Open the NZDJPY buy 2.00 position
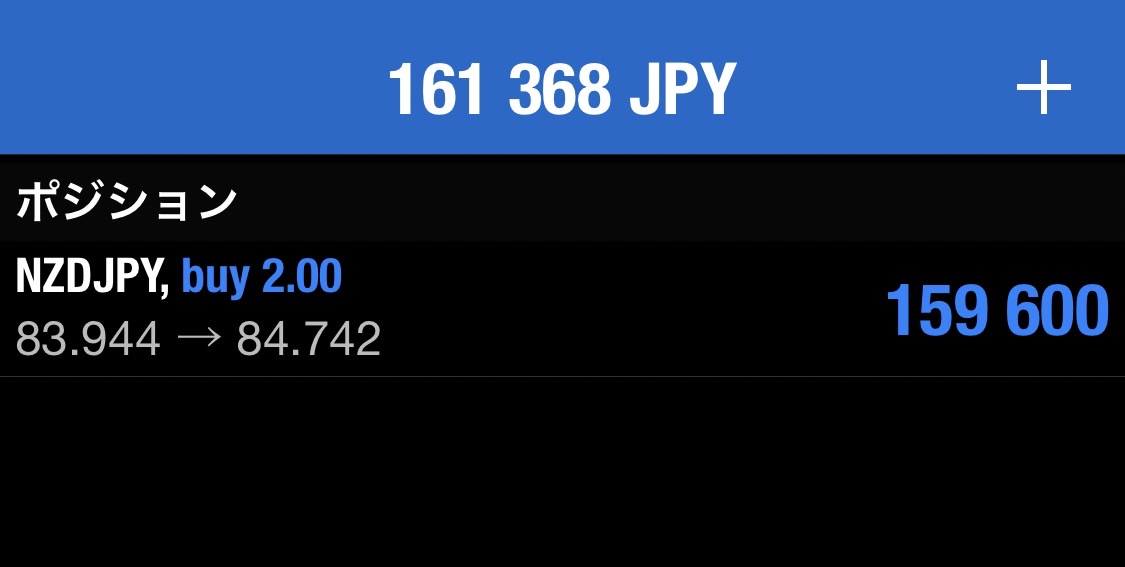The image size is (1125, 567). pos(560,308)
